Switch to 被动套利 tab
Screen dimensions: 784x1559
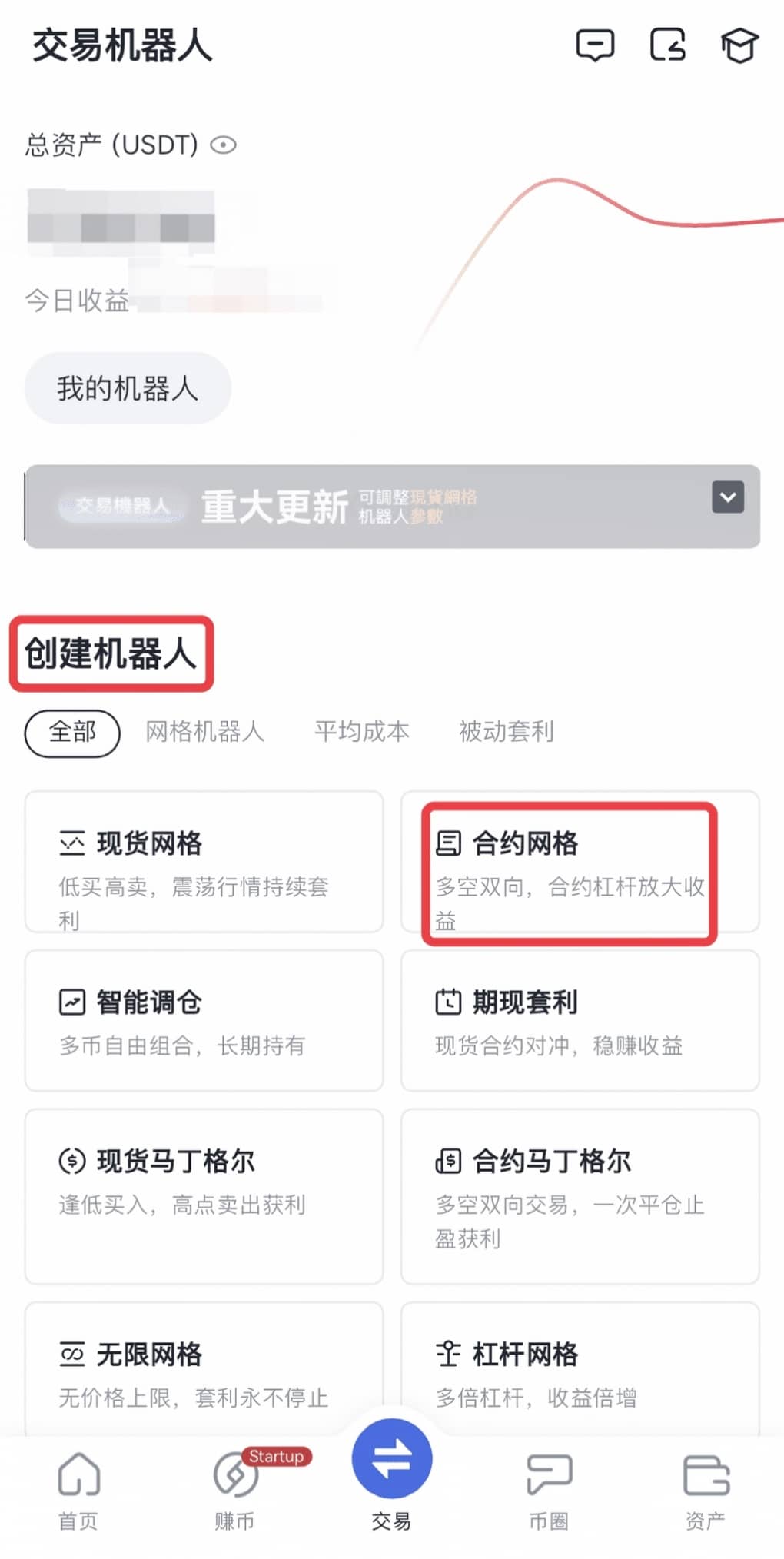pyautogui.click(x=506, y=732)
